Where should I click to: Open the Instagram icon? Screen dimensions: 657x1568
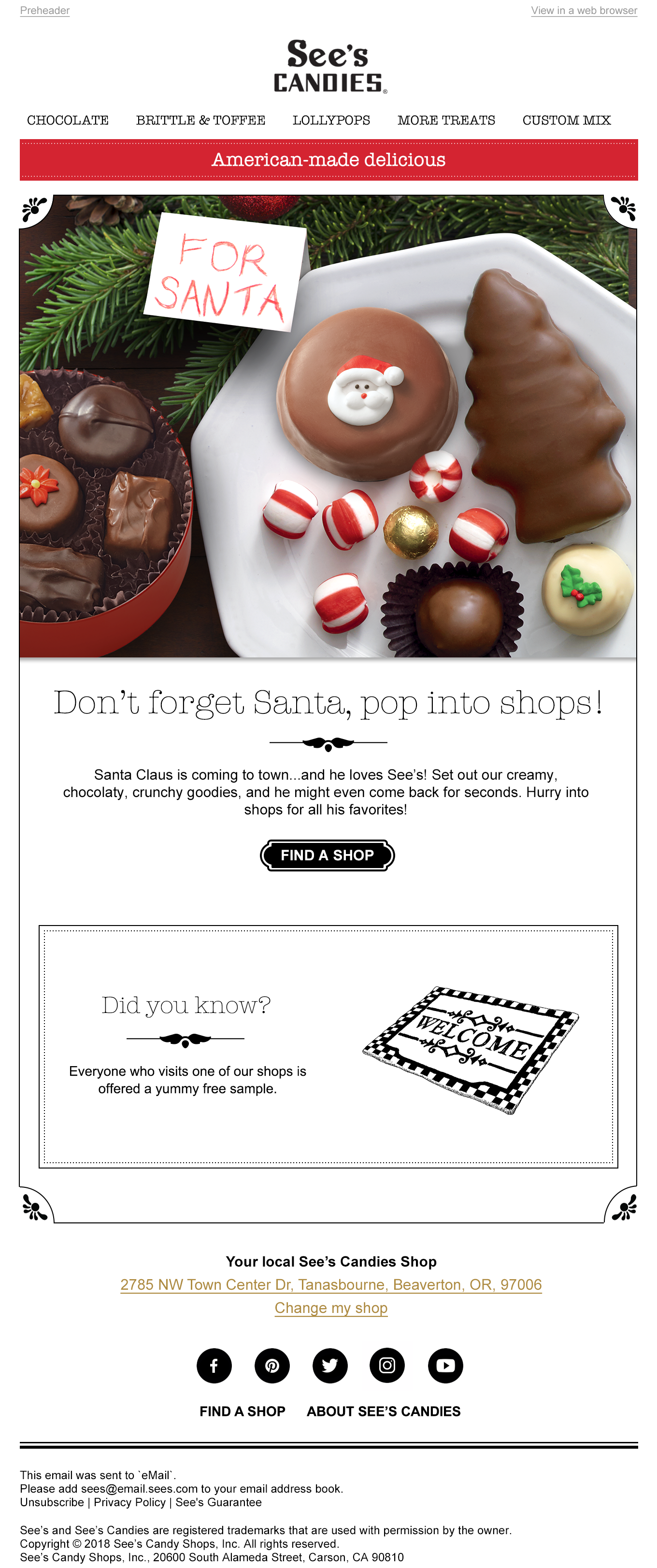387,1365
